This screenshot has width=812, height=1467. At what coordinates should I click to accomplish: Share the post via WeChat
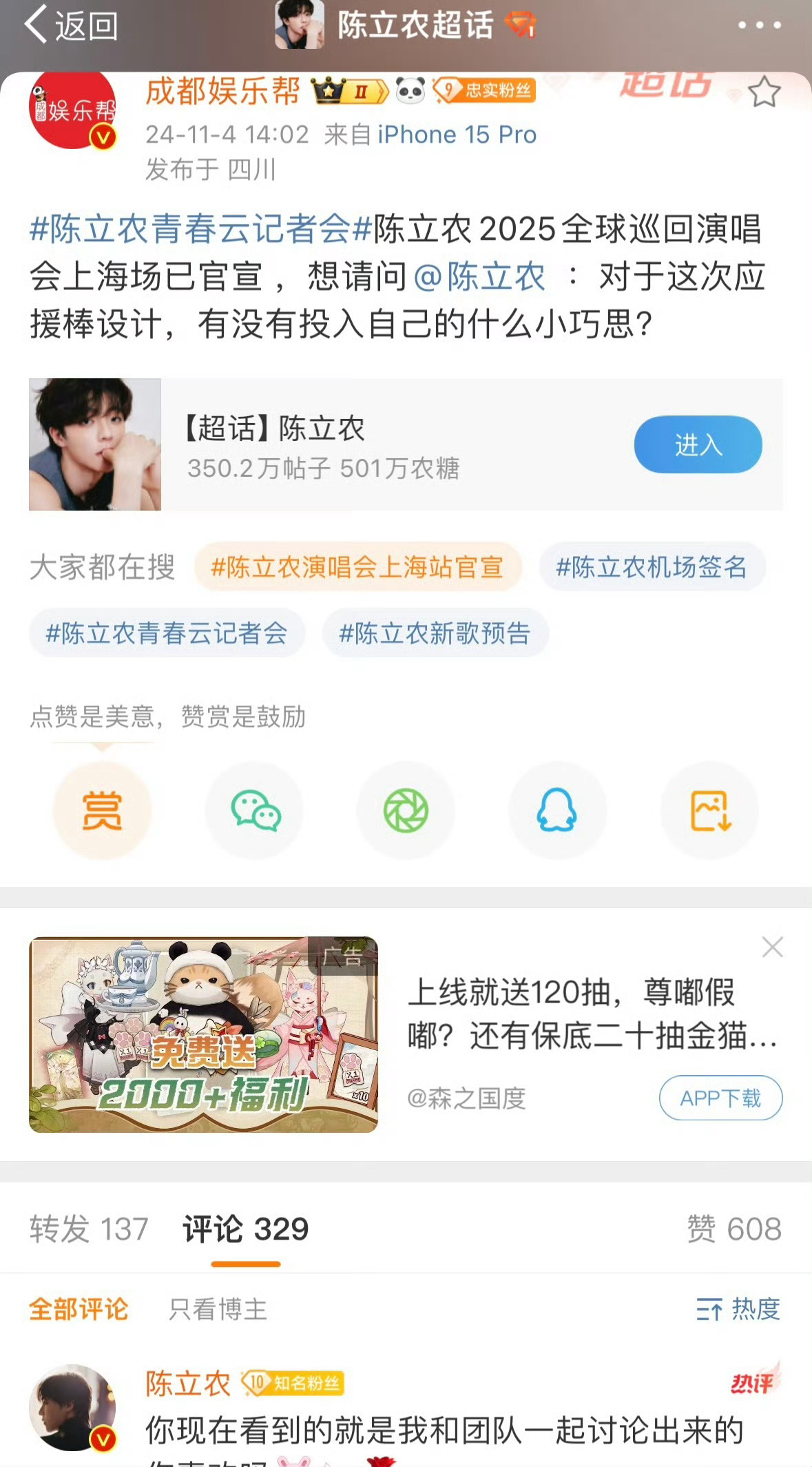click(254, 811)
